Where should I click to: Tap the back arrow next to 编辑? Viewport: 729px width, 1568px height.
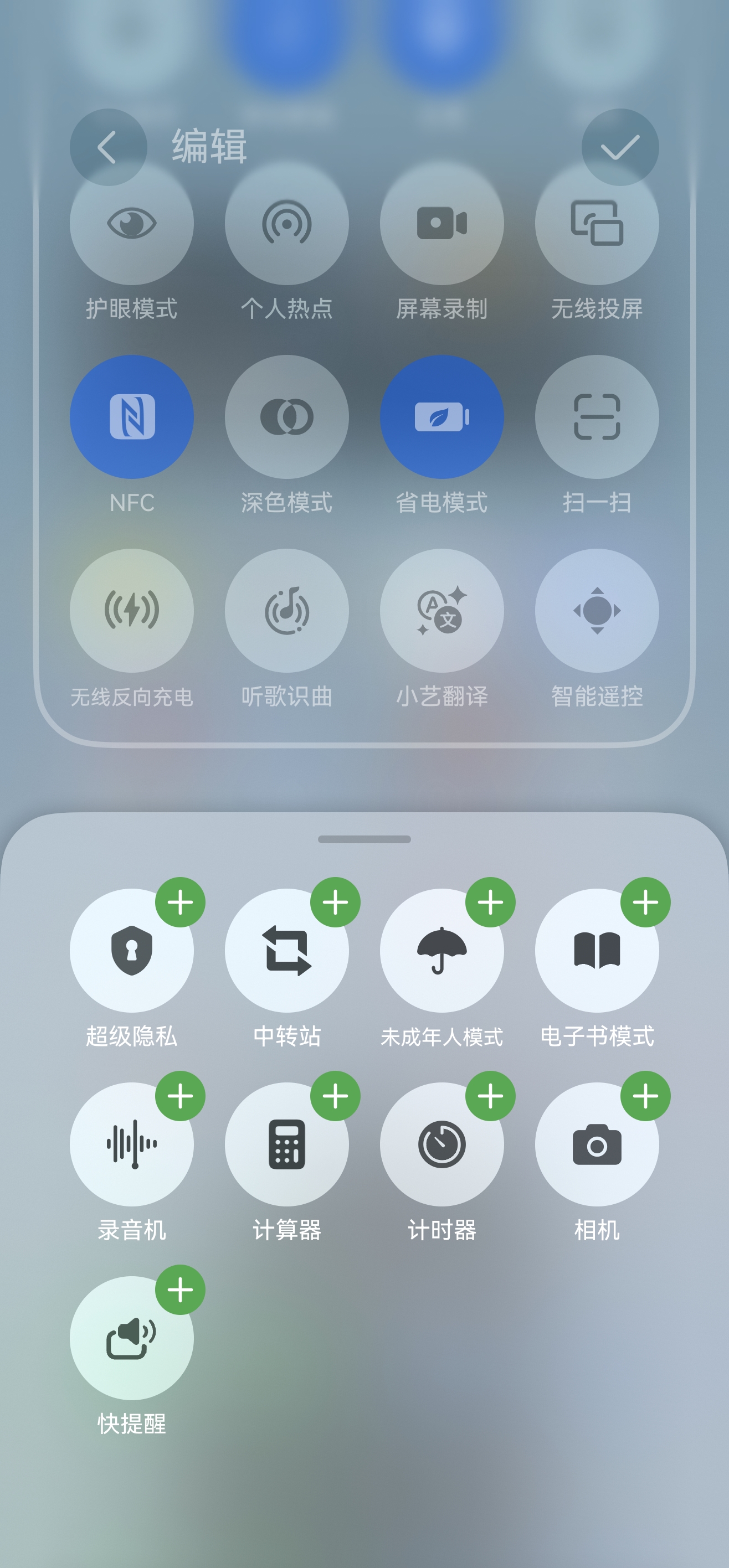click(108, 147)
